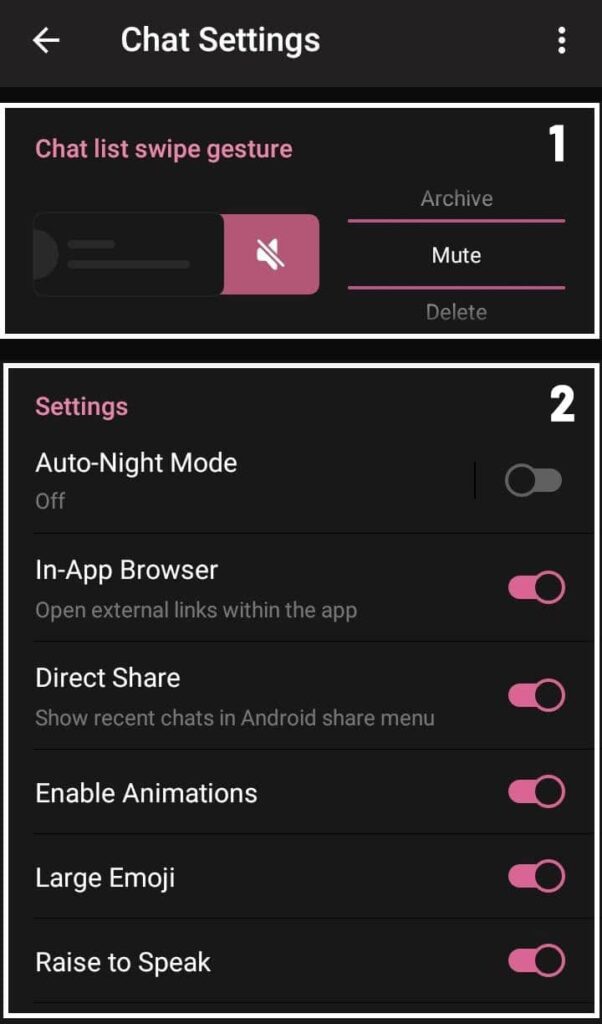Go back from Chat Settings
This screenshot has height=1024, width=602.
tap(46, 40)
